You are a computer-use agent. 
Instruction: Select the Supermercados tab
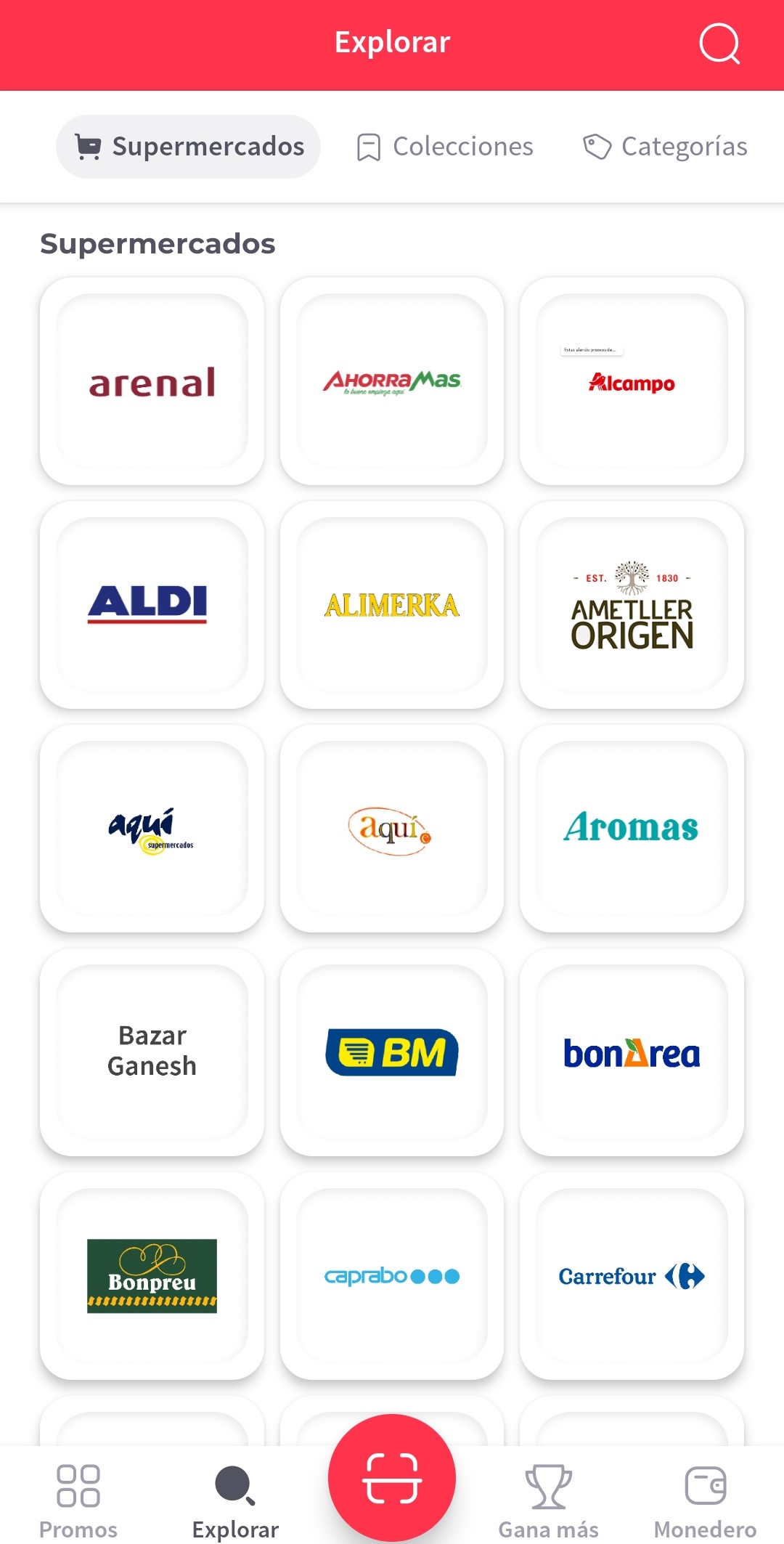point(189,147)
